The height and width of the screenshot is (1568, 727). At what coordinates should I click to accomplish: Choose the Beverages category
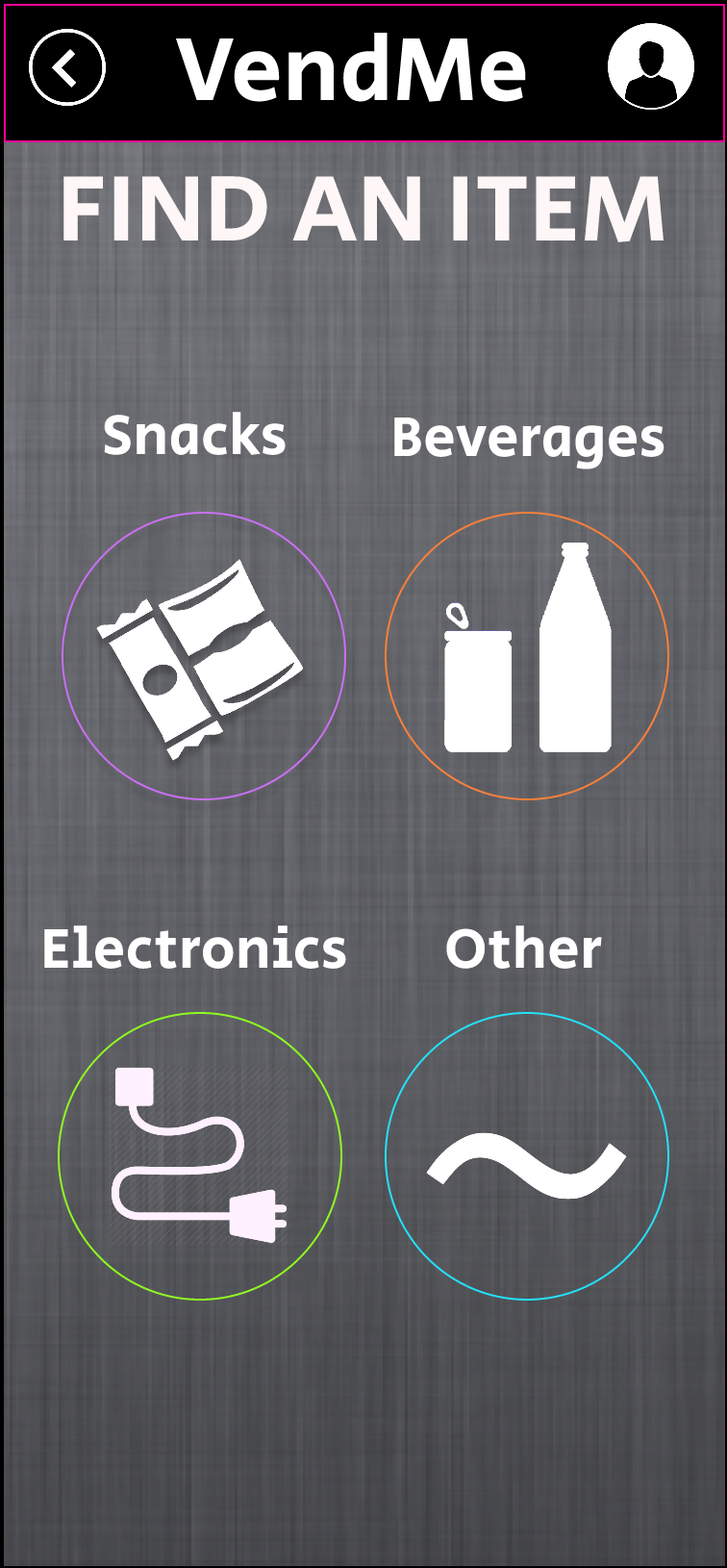(x=527, y=656)
